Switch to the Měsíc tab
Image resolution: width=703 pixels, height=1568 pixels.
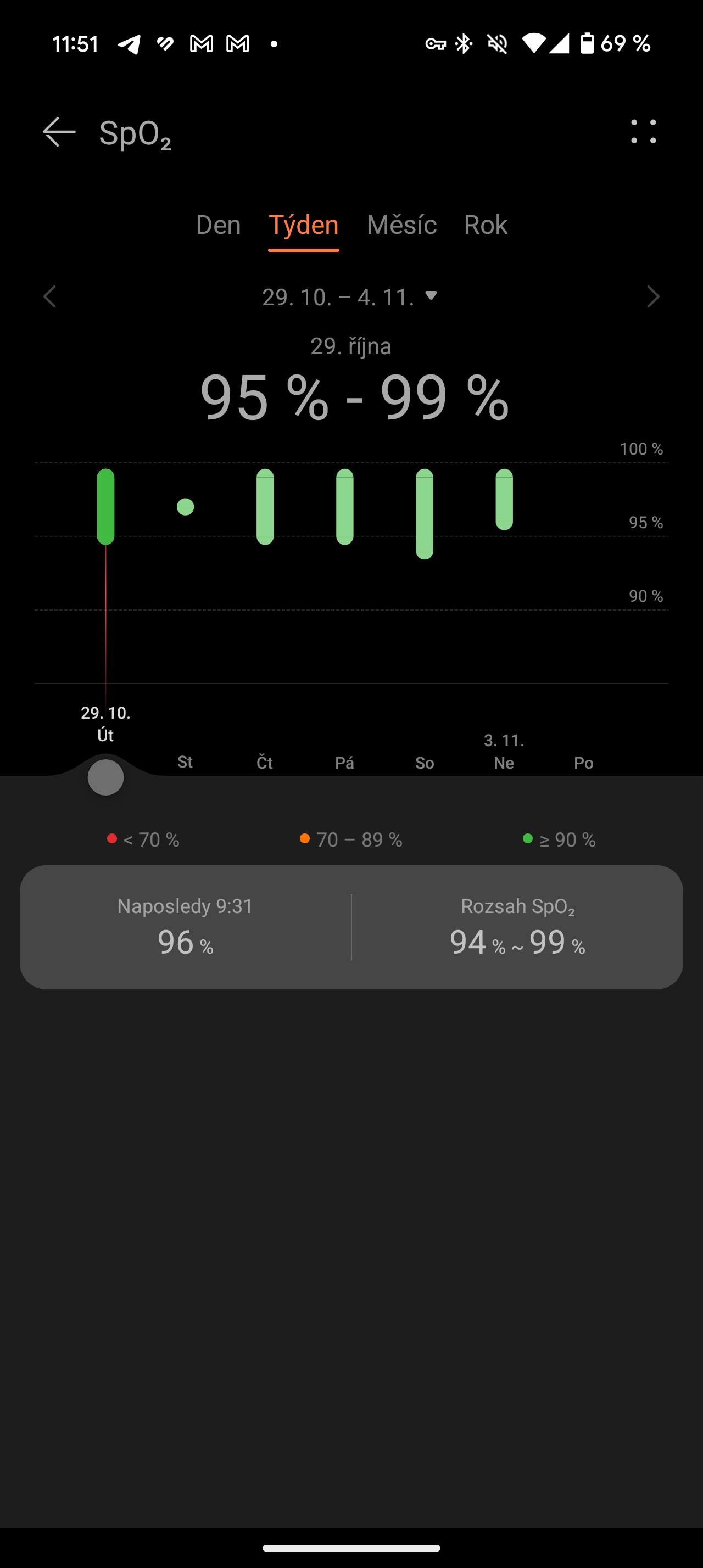[x=401, y=225]
